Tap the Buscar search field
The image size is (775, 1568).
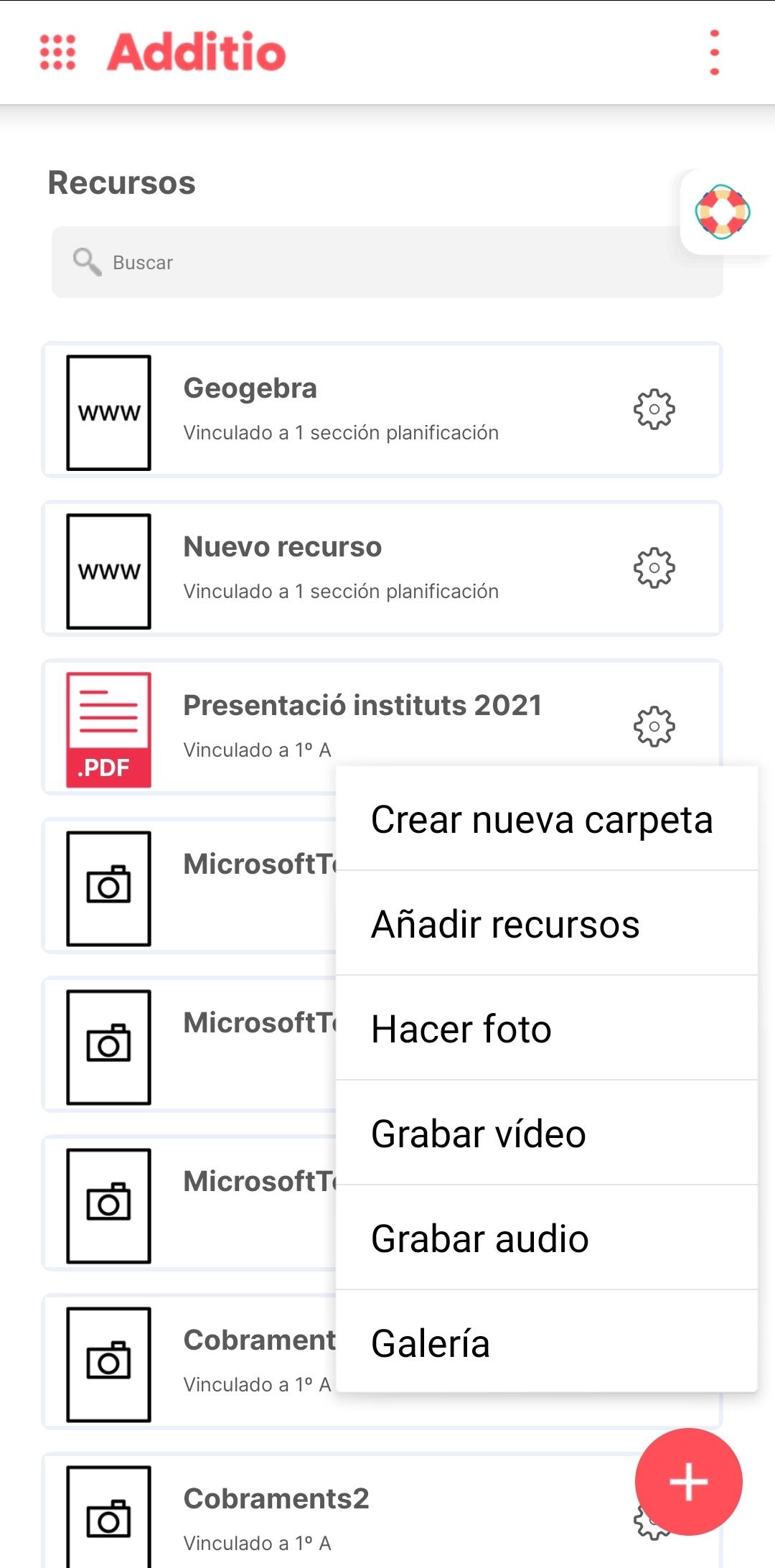pyautogui.click(x=387, y=262)
